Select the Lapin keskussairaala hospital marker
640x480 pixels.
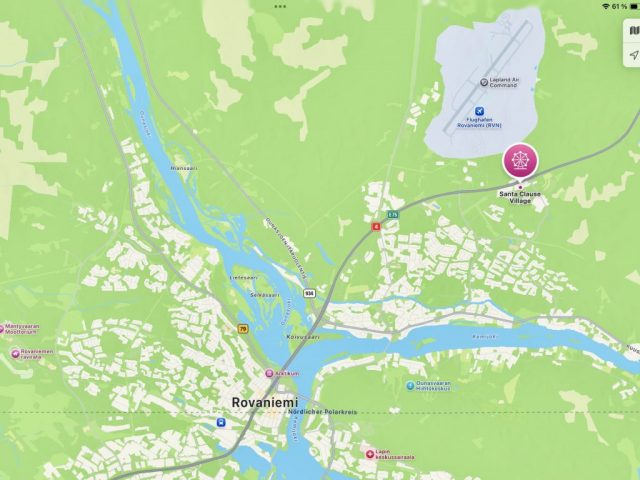(x=369, y=453)
